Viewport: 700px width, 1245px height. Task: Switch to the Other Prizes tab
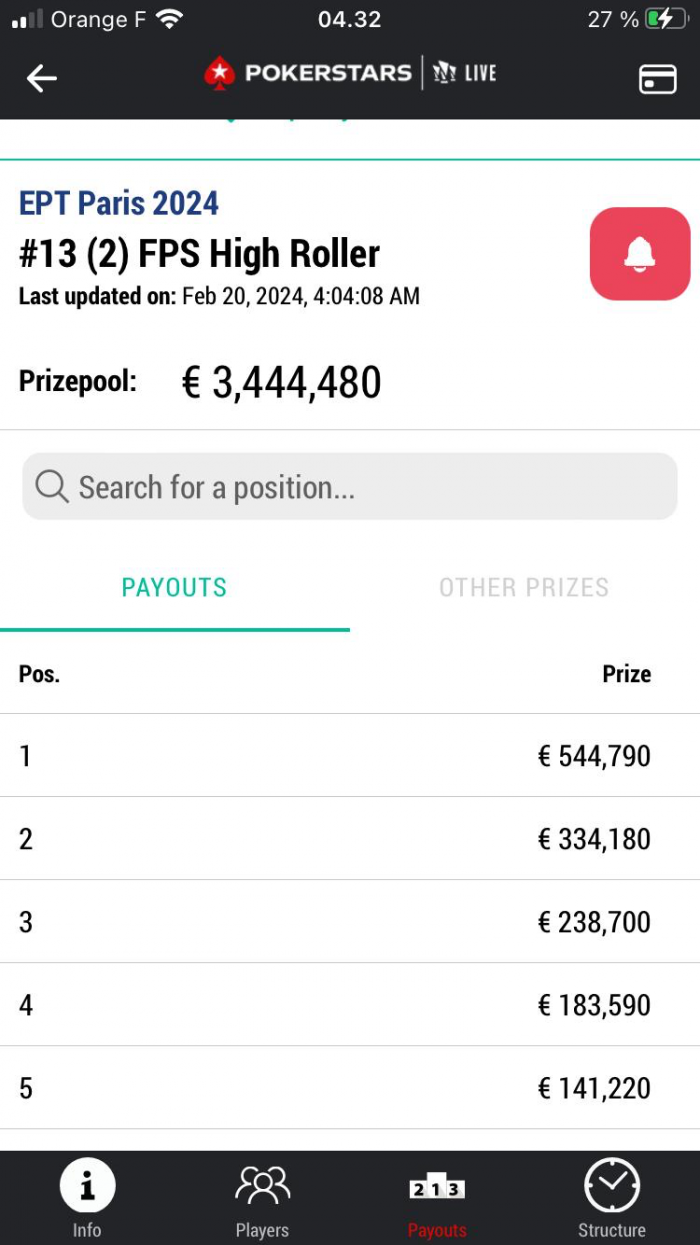524,587
